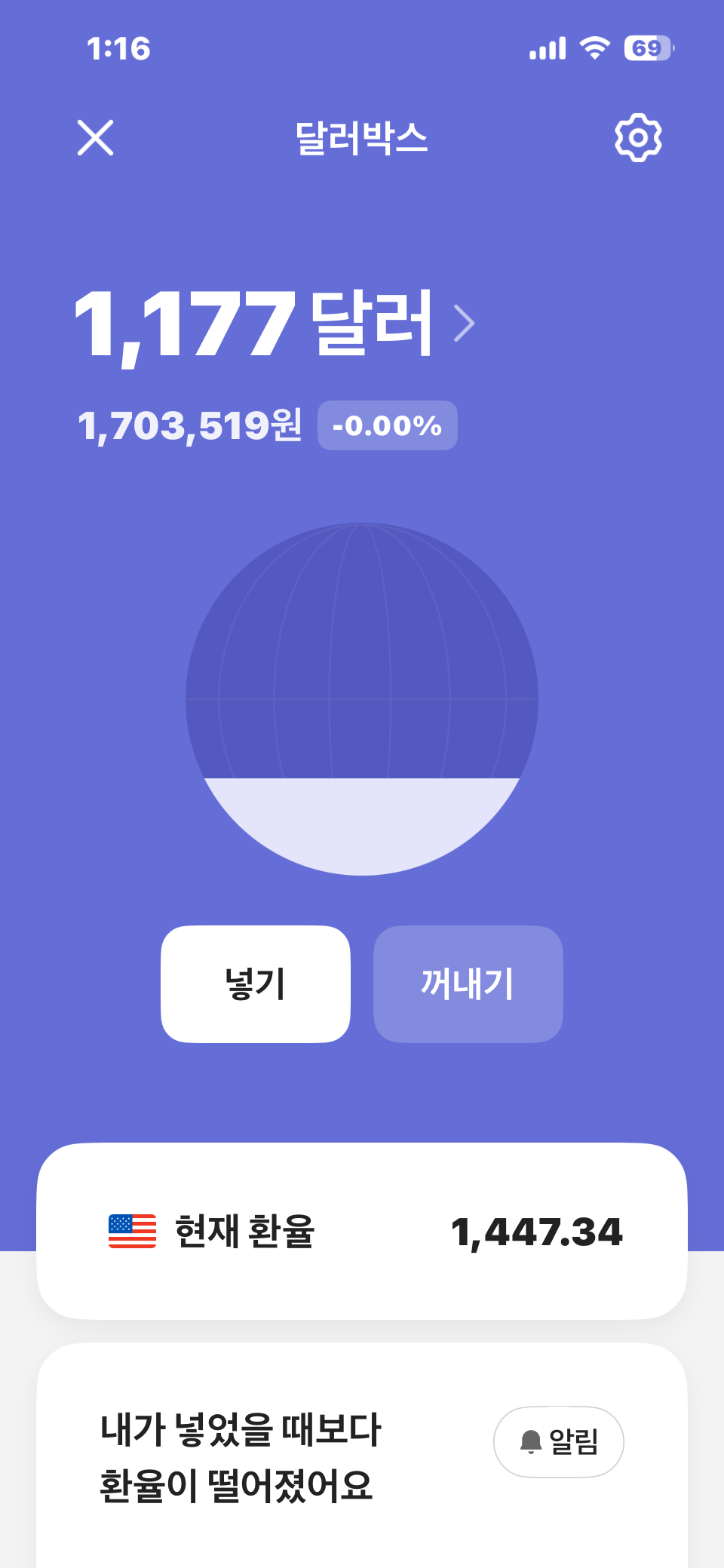Screen dimensions: 724x1568
Task: Open the 달러박스 settings gear
Action: coord(638,136)
